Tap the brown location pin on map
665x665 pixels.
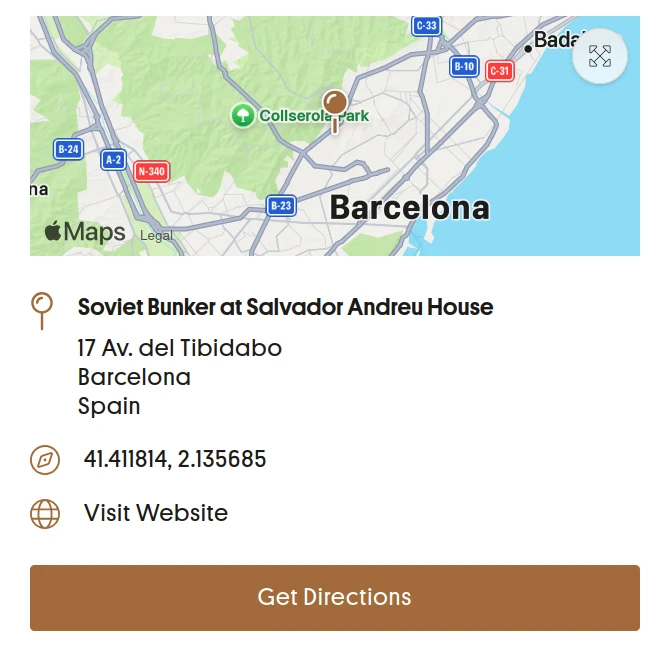(335, 104)
